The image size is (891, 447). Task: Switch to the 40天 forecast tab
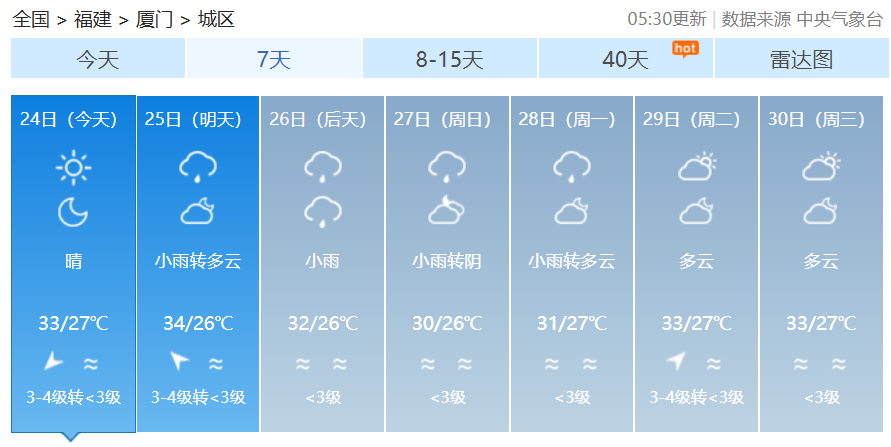(x=625, y=59)
